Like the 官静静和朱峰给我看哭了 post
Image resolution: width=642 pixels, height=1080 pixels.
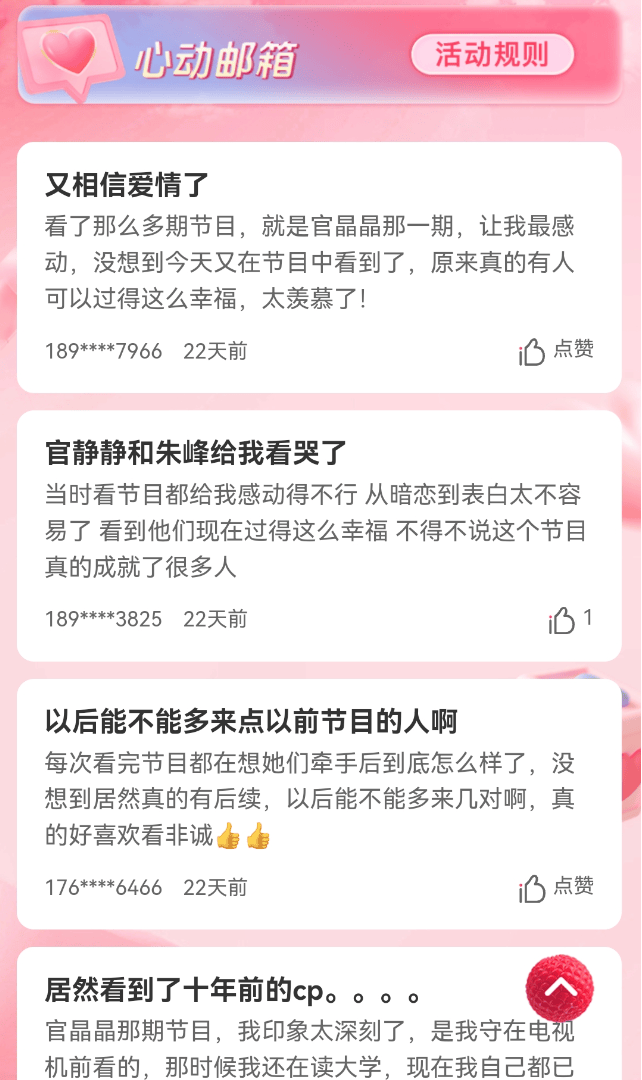point(563,621)
